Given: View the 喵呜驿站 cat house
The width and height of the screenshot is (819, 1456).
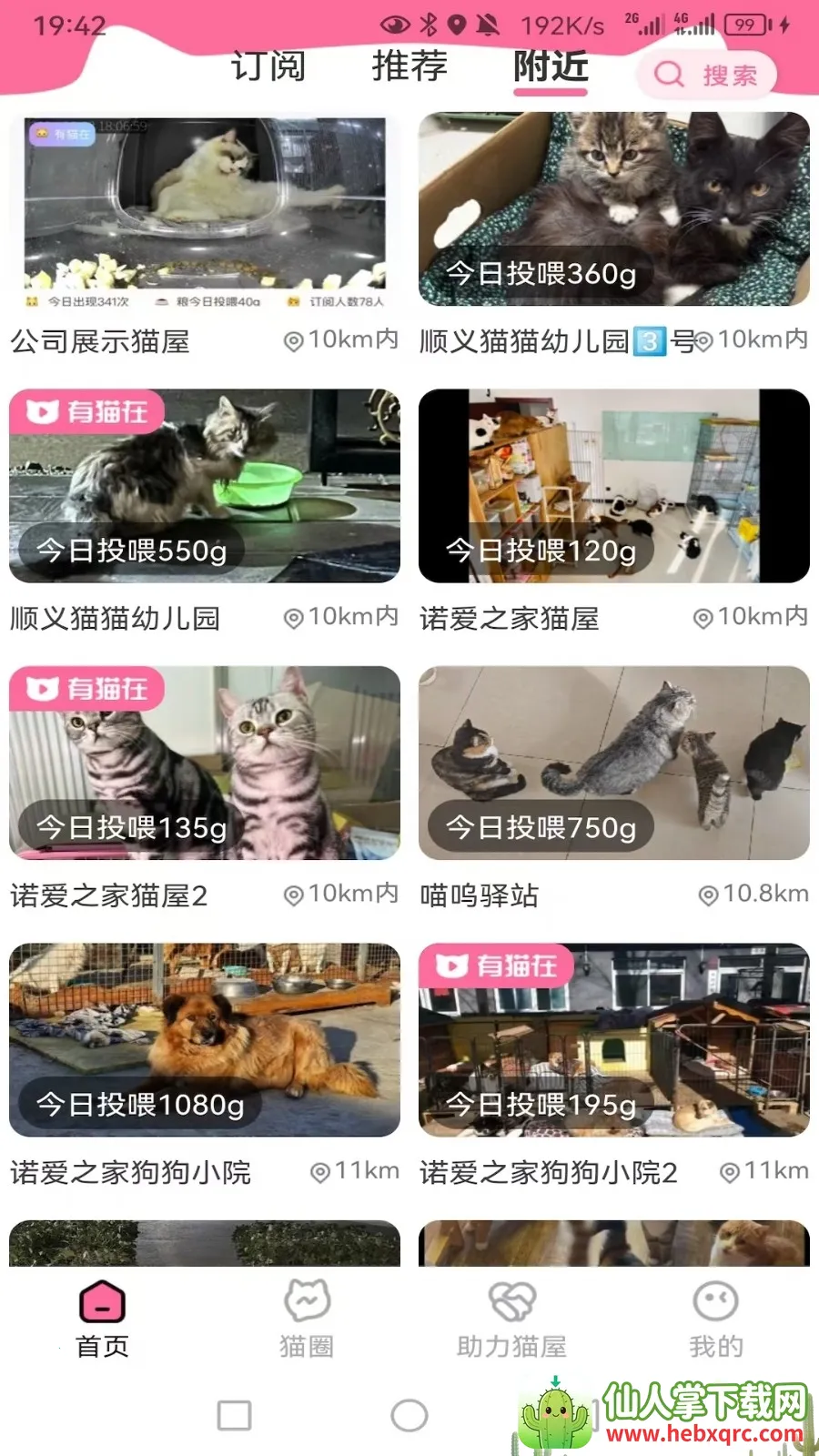Looking at the screenshot, I should (614, 763).
